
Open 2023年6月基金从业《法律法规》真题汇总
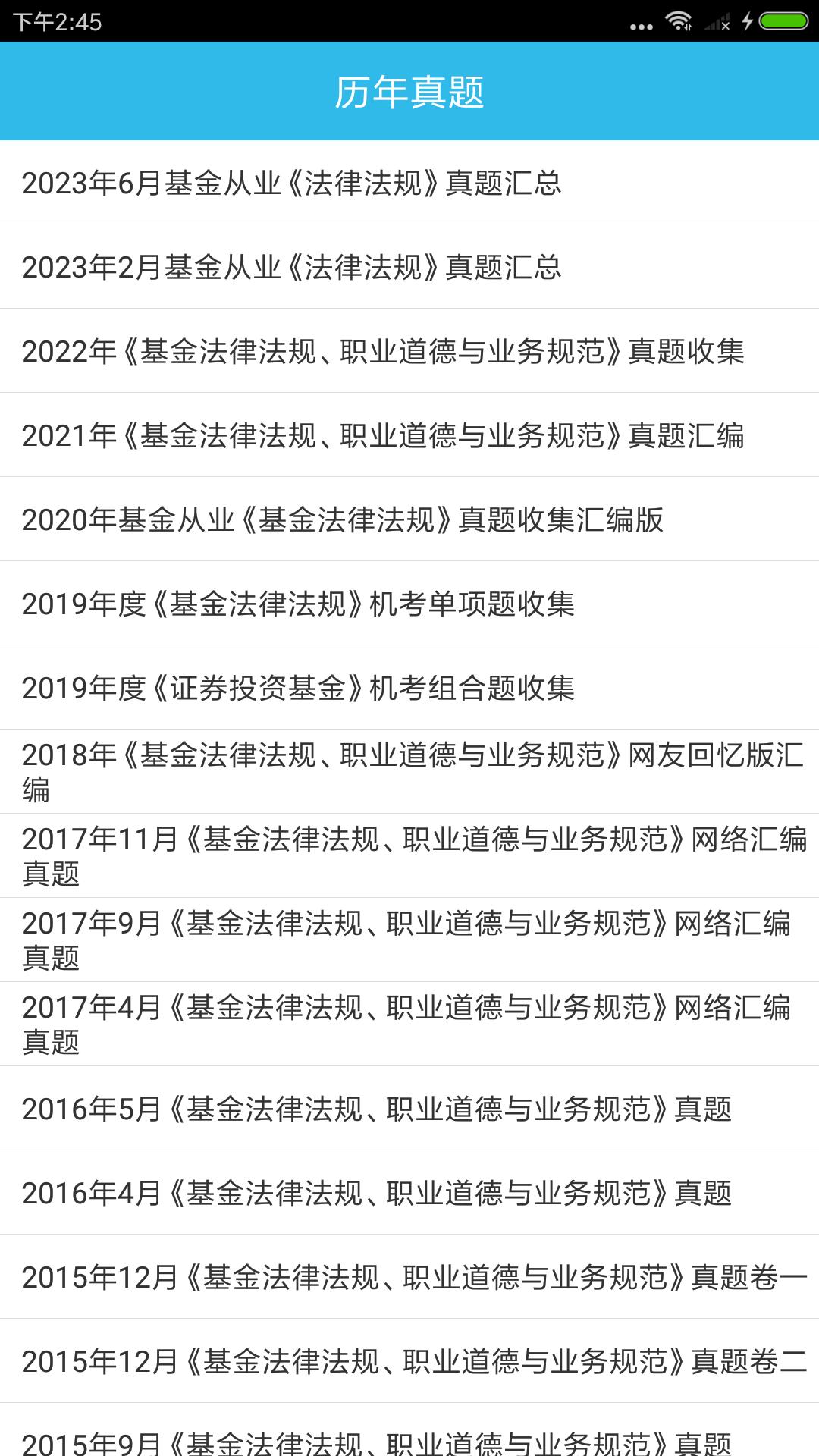(x=409, y=183)
